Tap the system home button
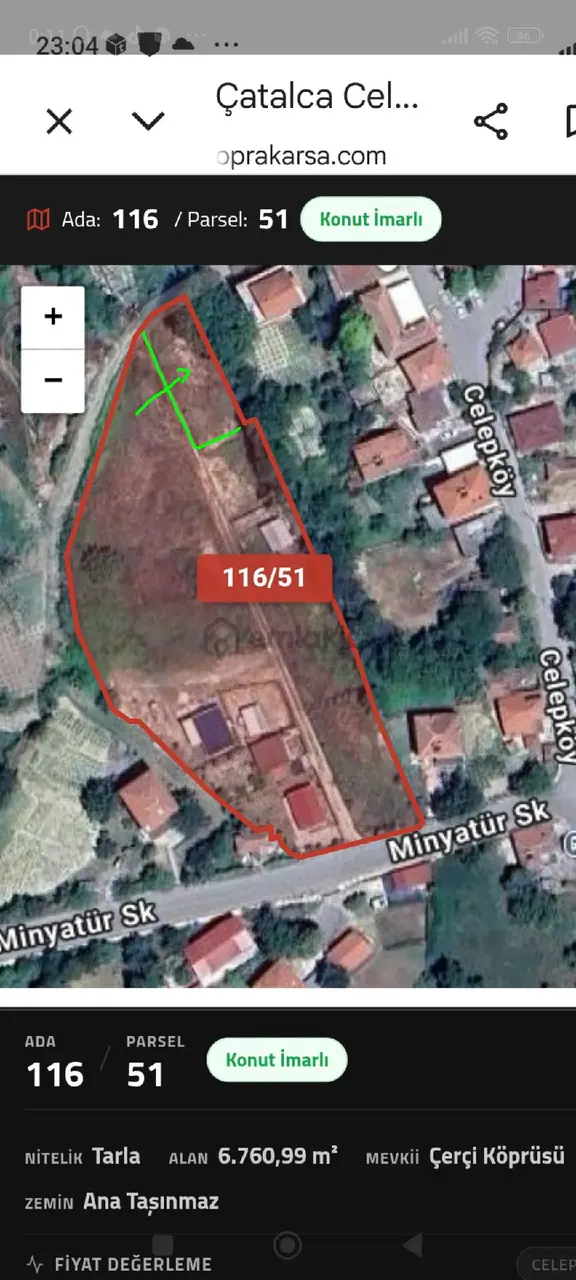Viewport: 576px width, 1280px height. (x=287, y=1245)
